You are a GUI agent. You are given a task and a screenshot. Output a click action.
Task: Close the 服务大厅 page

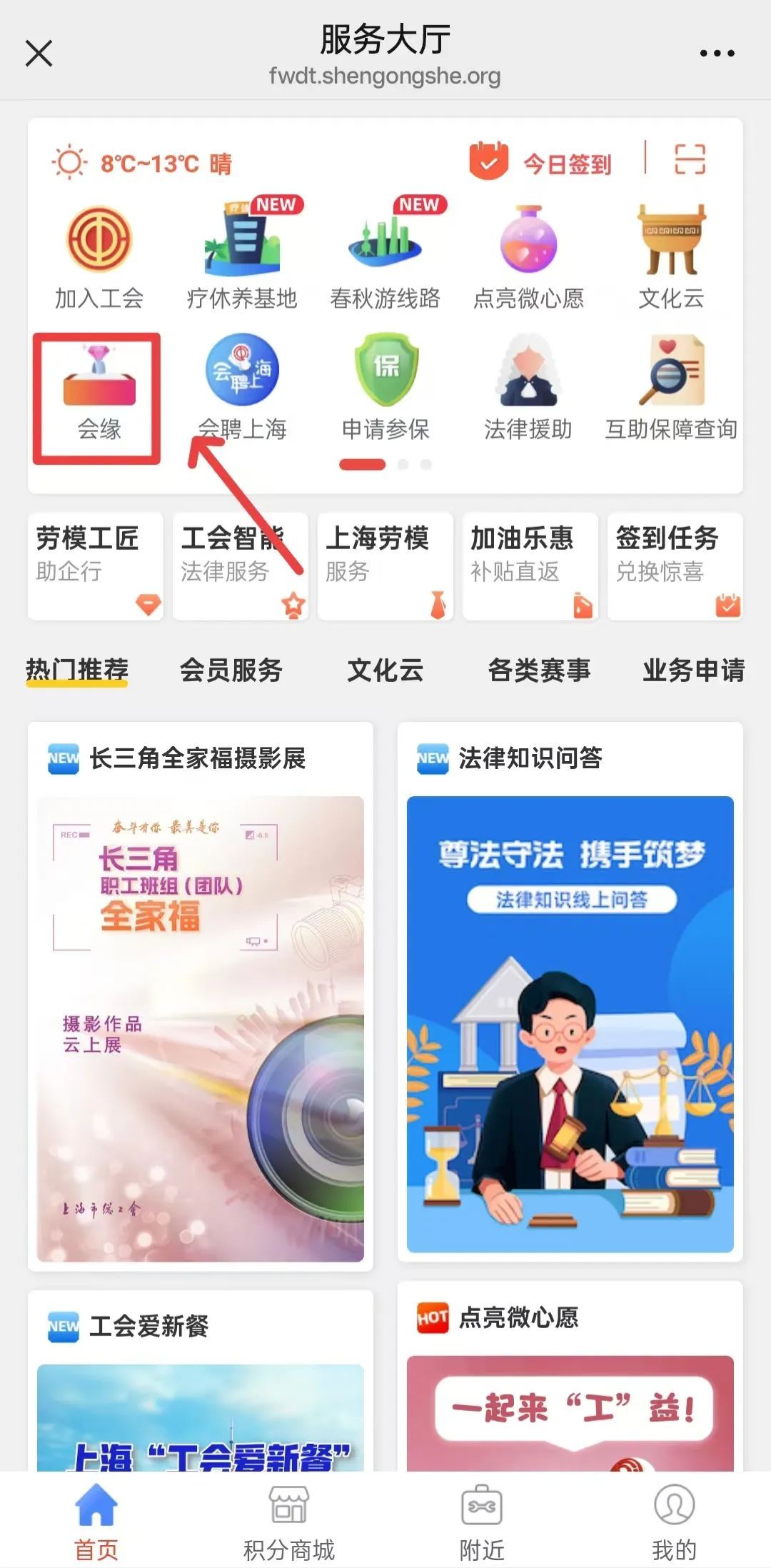click(x=39, y=54)
